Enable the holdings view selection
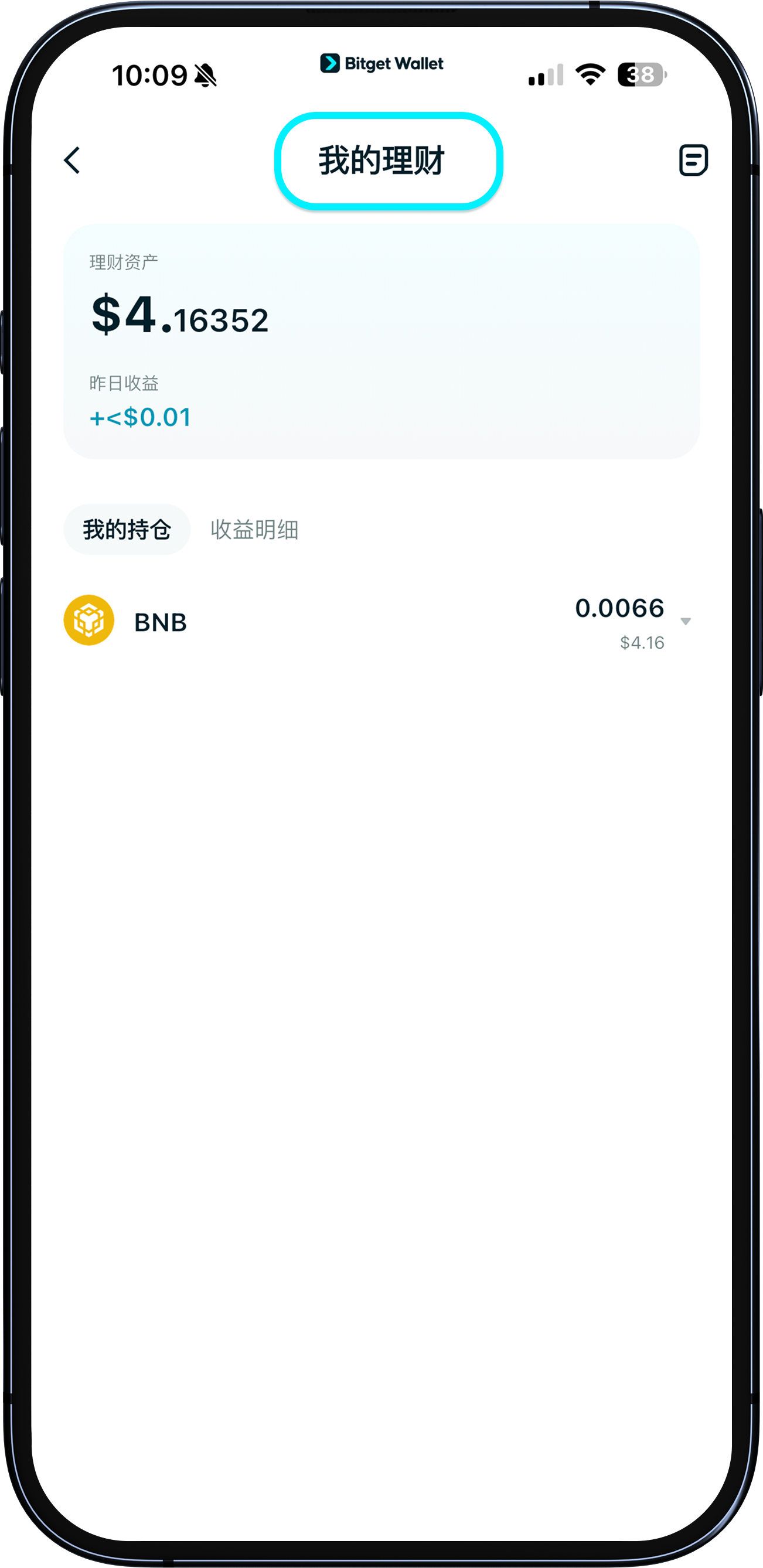763x1568 pixels. (126, 529)
